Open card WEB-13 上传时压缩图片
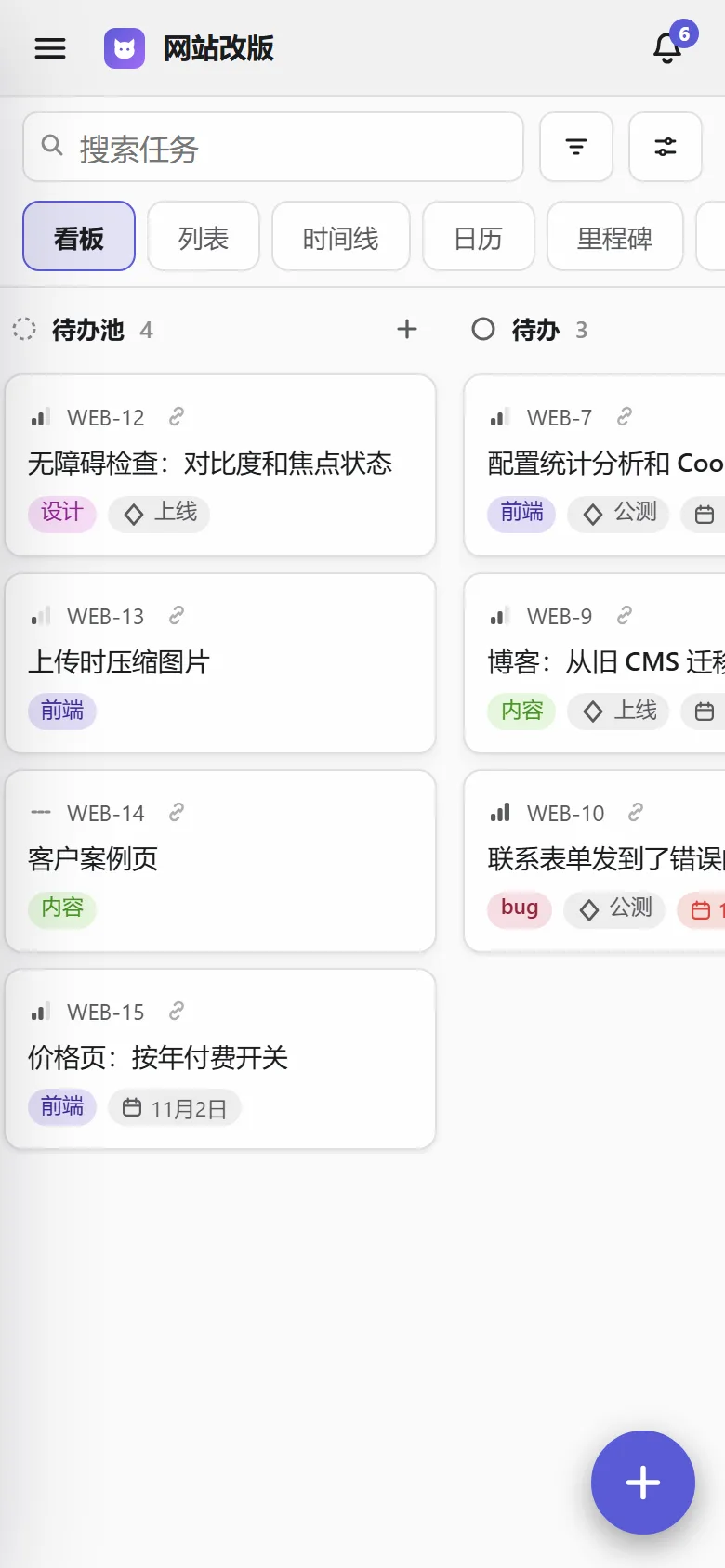 [220, 663]
